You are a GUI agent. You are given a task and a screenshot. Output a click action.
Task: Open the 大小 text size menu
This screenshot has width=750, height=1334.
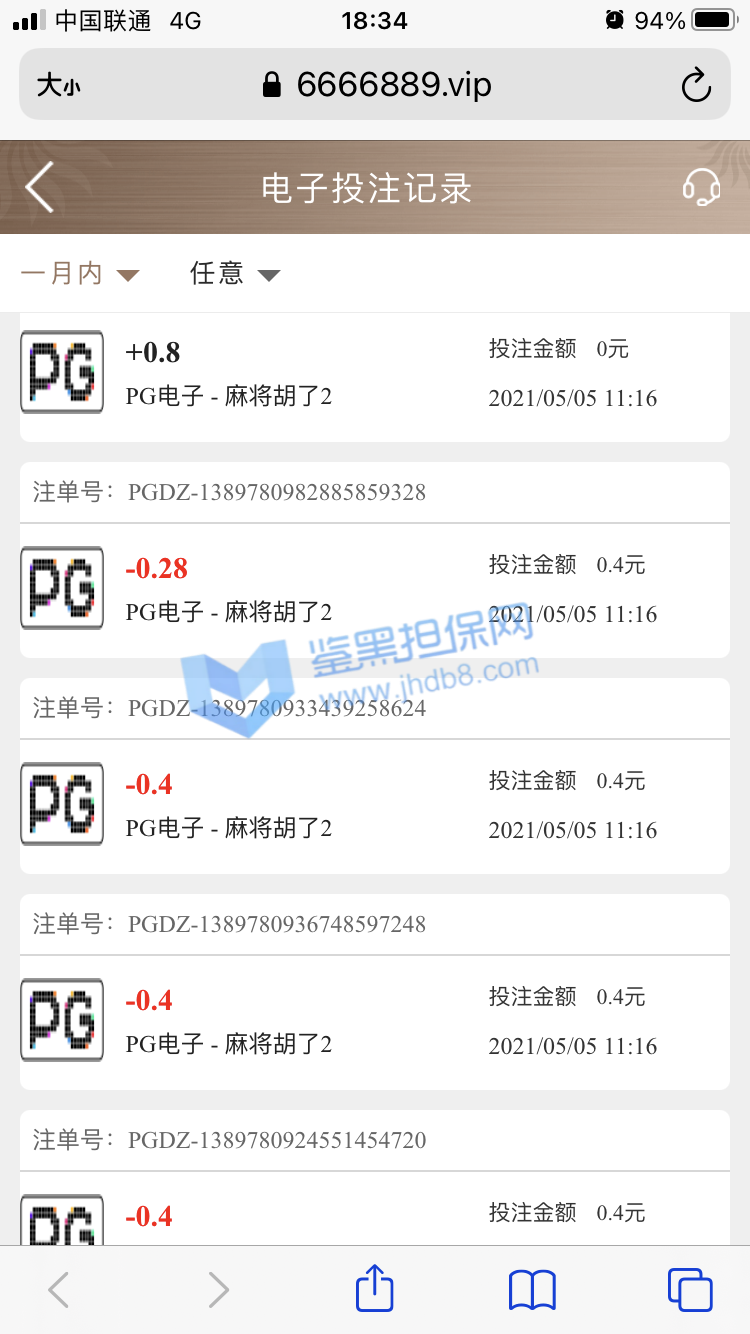[x=59, y=86]
